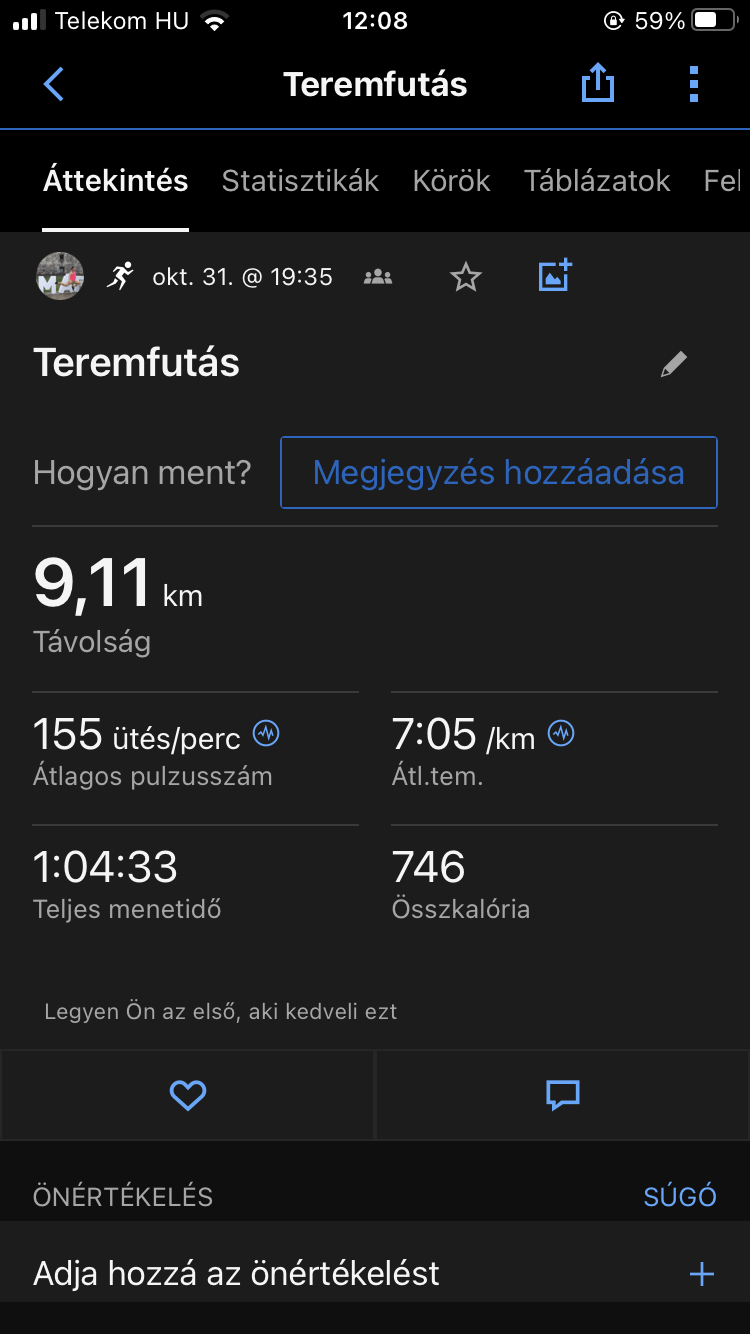The width and height of the screenshot is (750, 1334).
Task: Share this Teremfutás activity
Action: click(x=597, y=85)
